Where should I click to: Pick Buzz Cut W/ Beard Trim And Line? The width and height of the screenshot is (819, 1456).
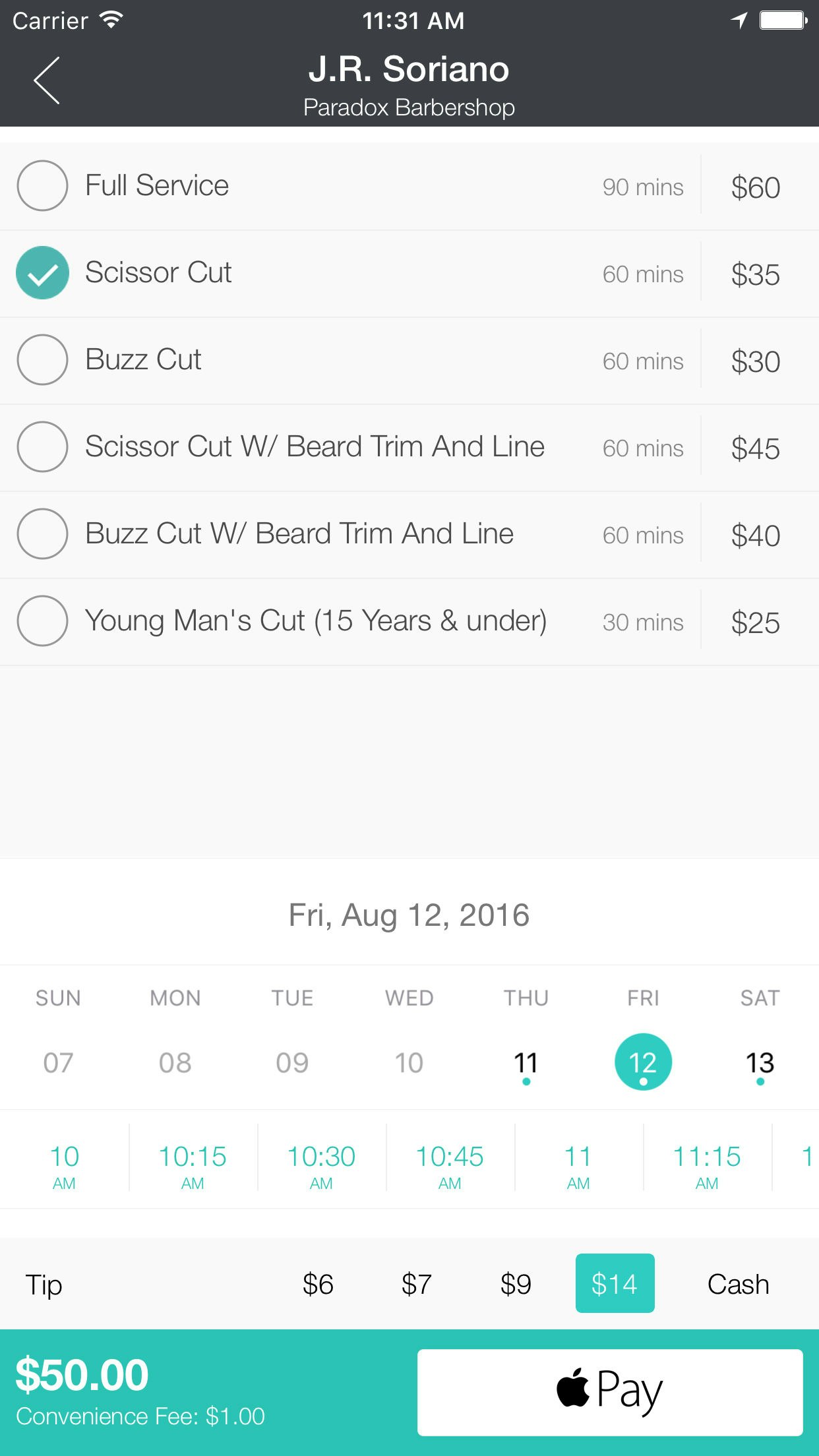[42, 534]
